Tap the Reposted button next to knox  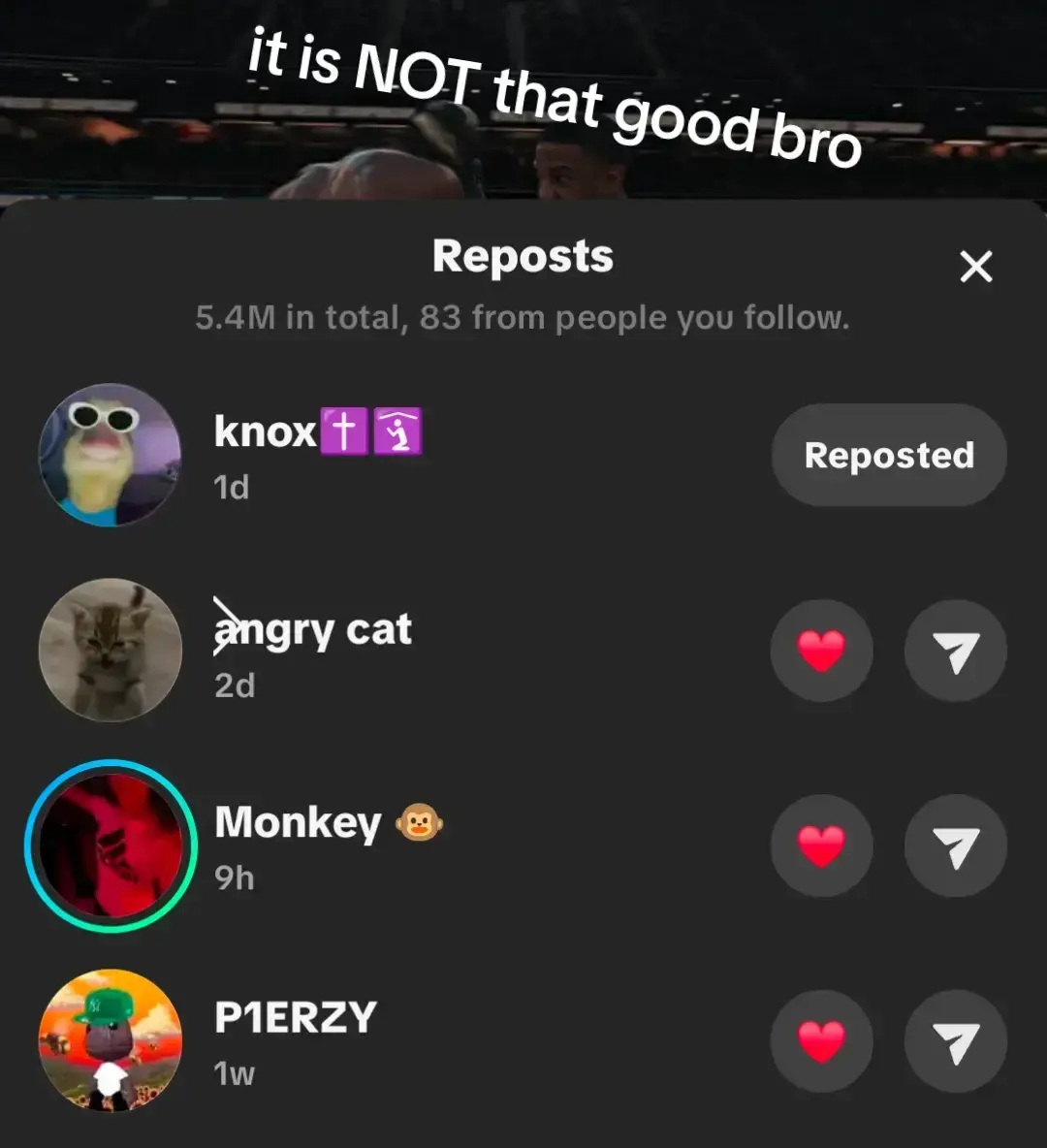point(889,455)
